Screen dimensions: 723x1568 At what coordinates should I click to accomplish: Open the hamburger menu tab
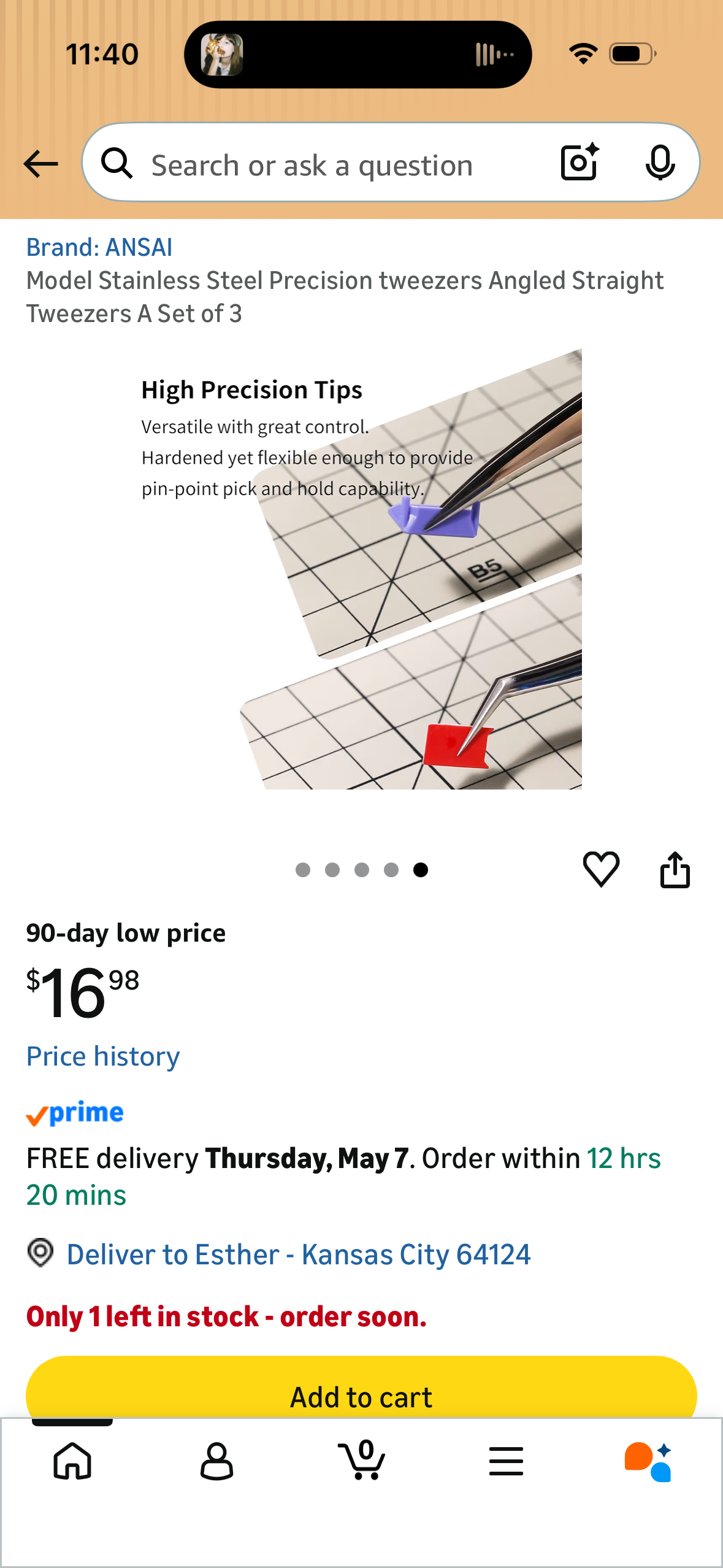click(506, 1461)
